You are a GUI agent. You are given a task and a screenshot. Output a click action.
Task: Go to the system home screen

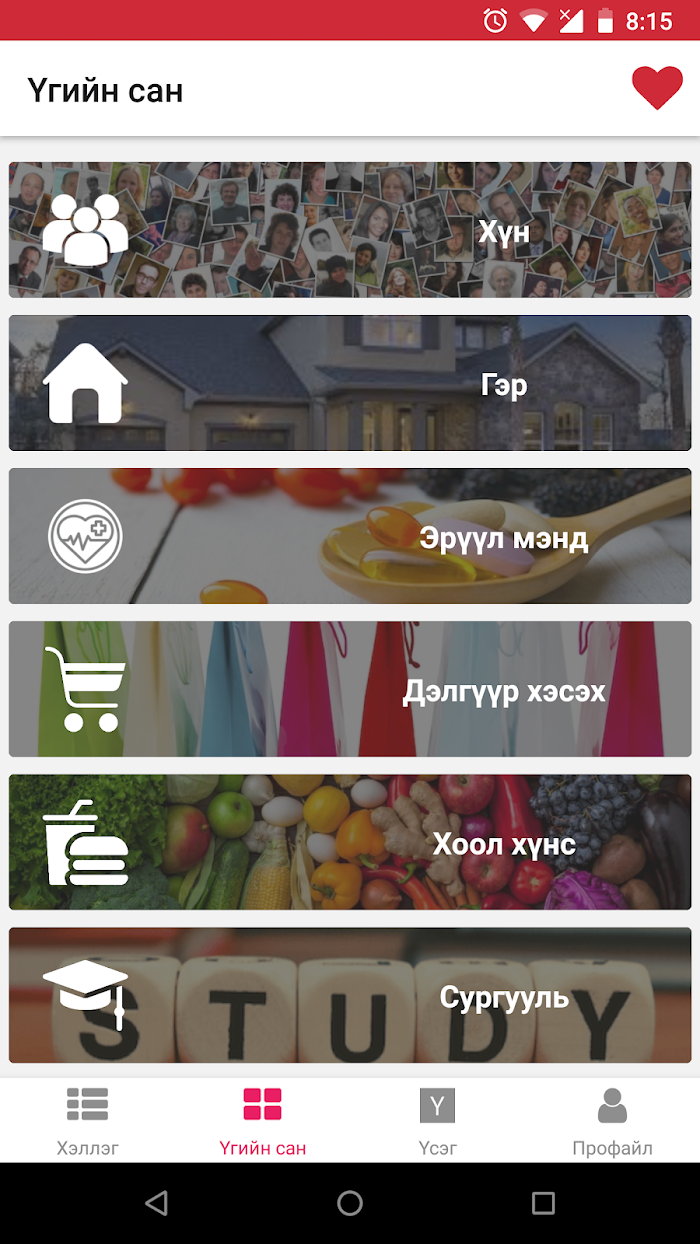point(350,1203)
